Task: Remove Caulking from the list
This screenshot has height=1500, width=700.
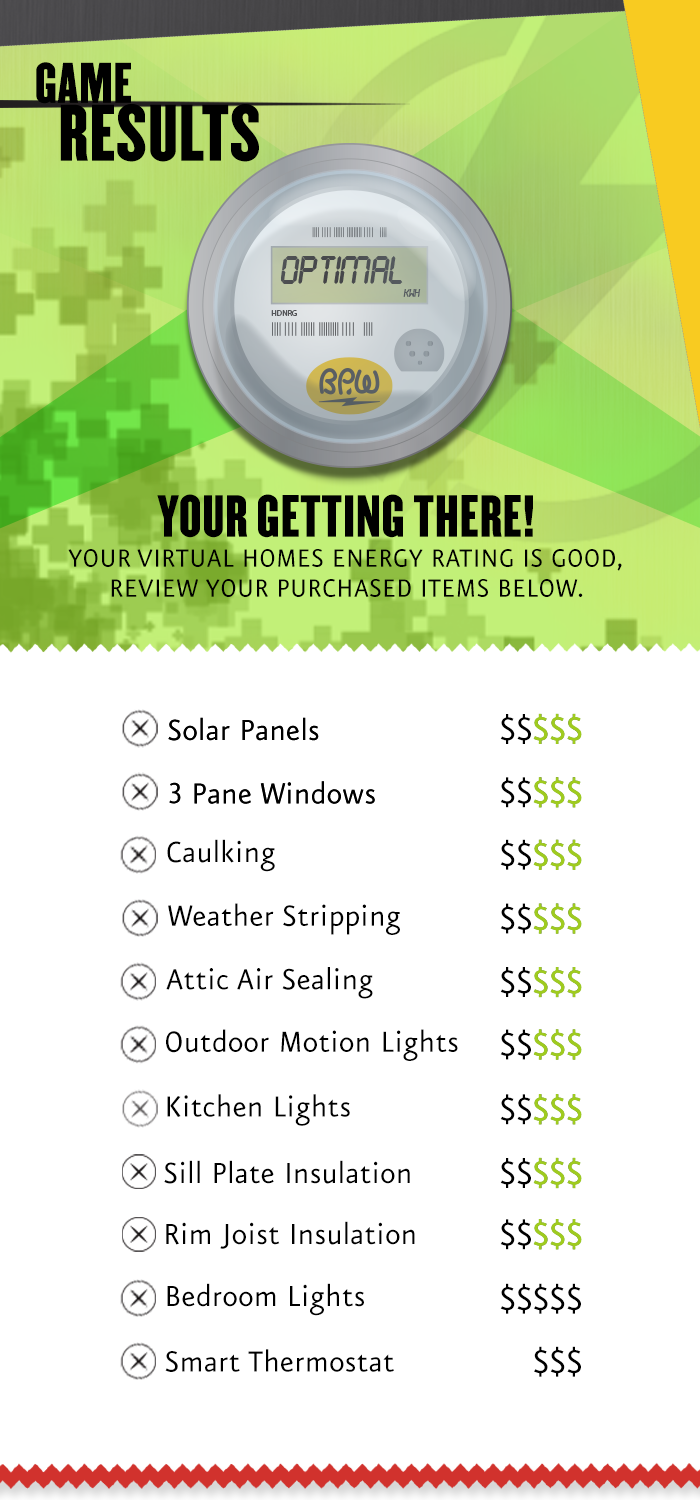Action: tap(142, 855)
